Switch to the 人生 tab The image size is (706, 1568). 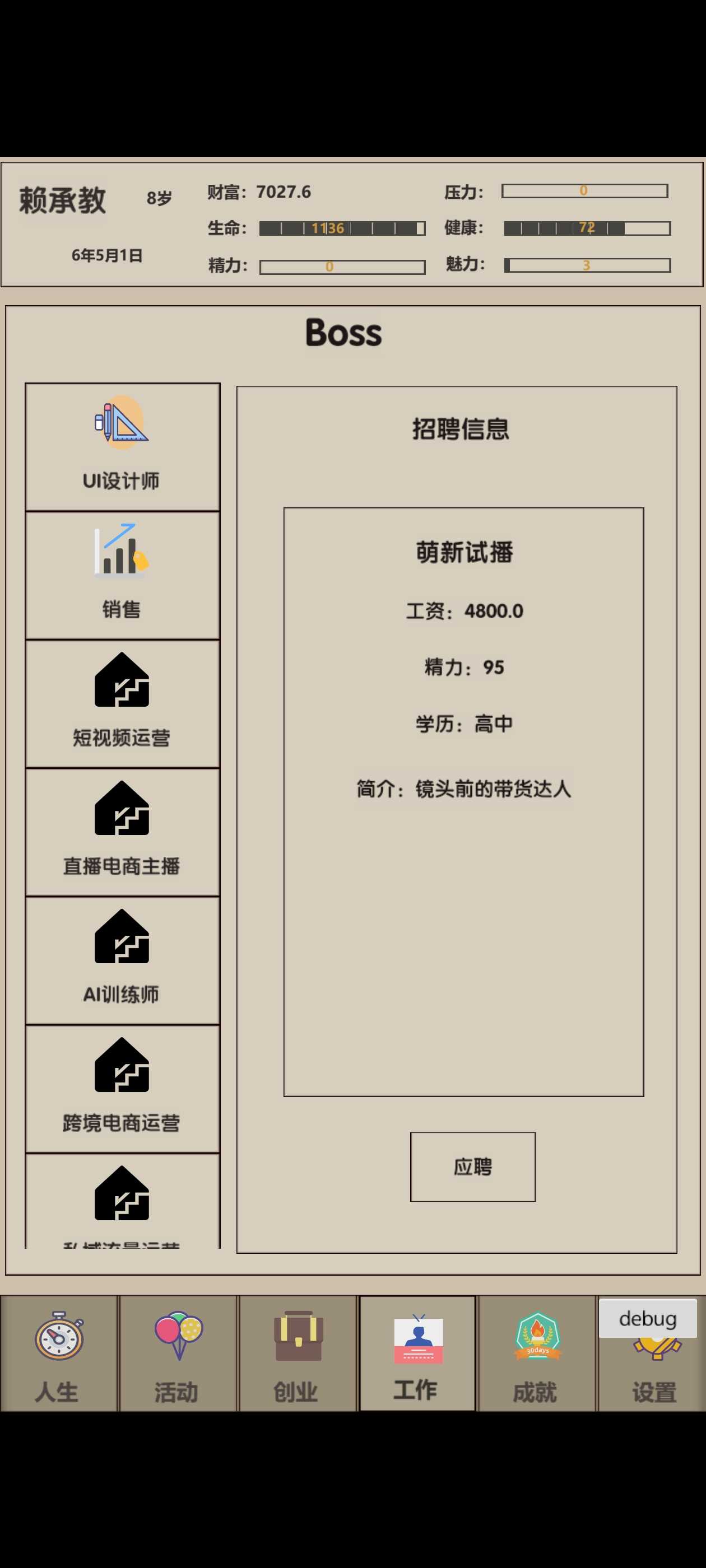pos(58,1353)
